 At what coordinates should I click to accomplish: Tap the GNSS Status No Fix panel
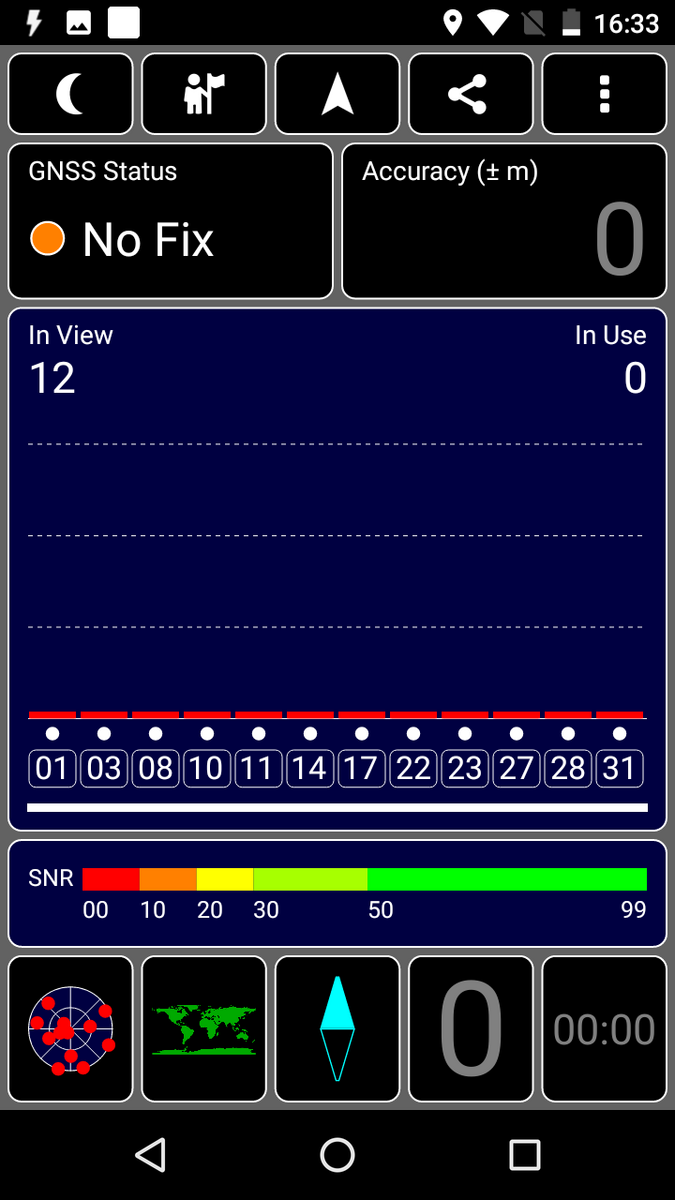(170, 221)
